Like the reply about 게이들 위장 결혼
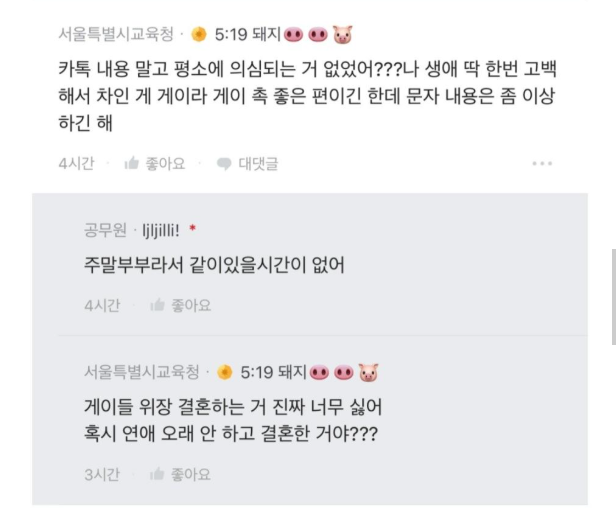The width and height of the screenshot is (616, 520). tap(180, 474)
